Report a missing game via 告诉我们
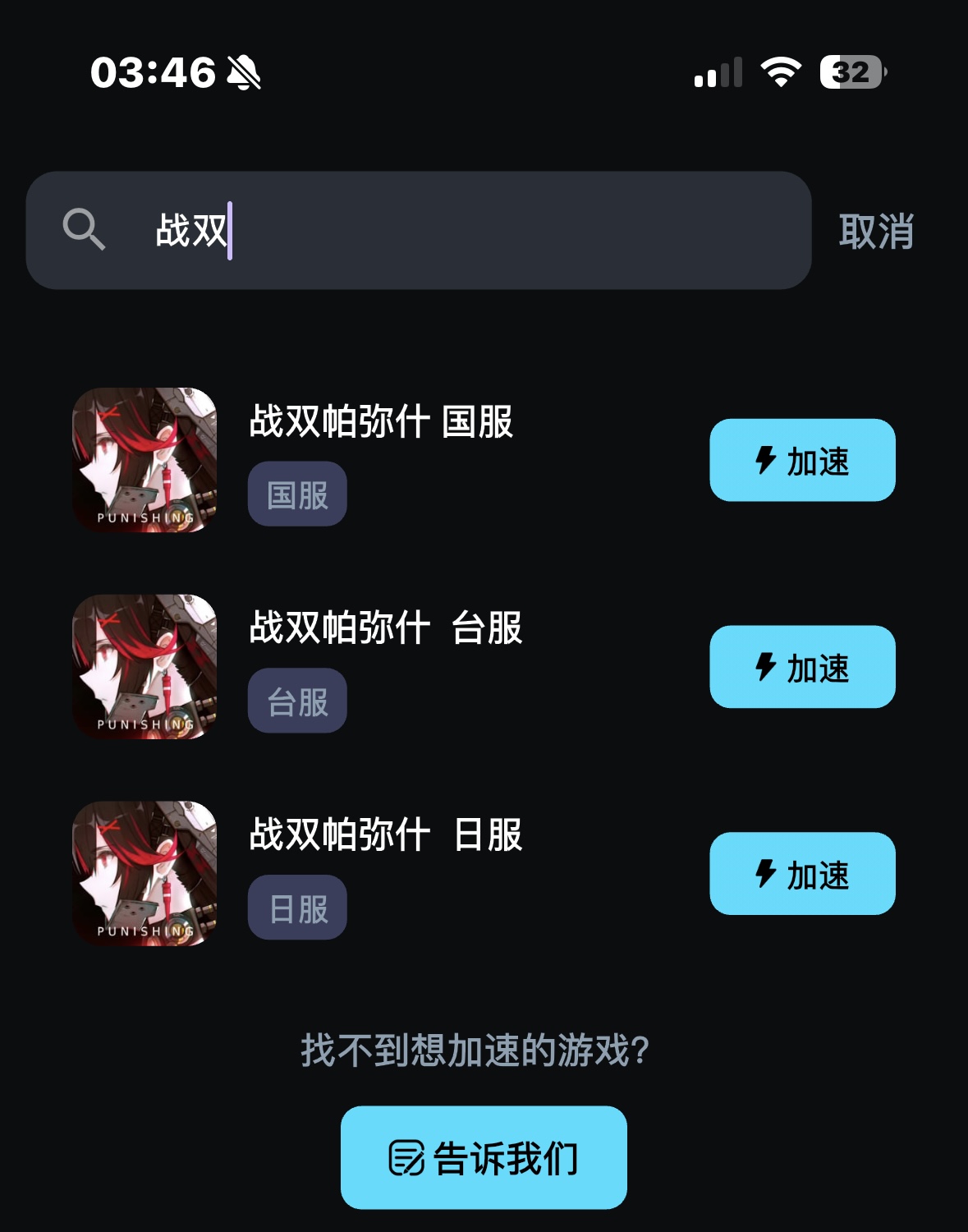968x1232 pixels. (x=484, y=1157)
